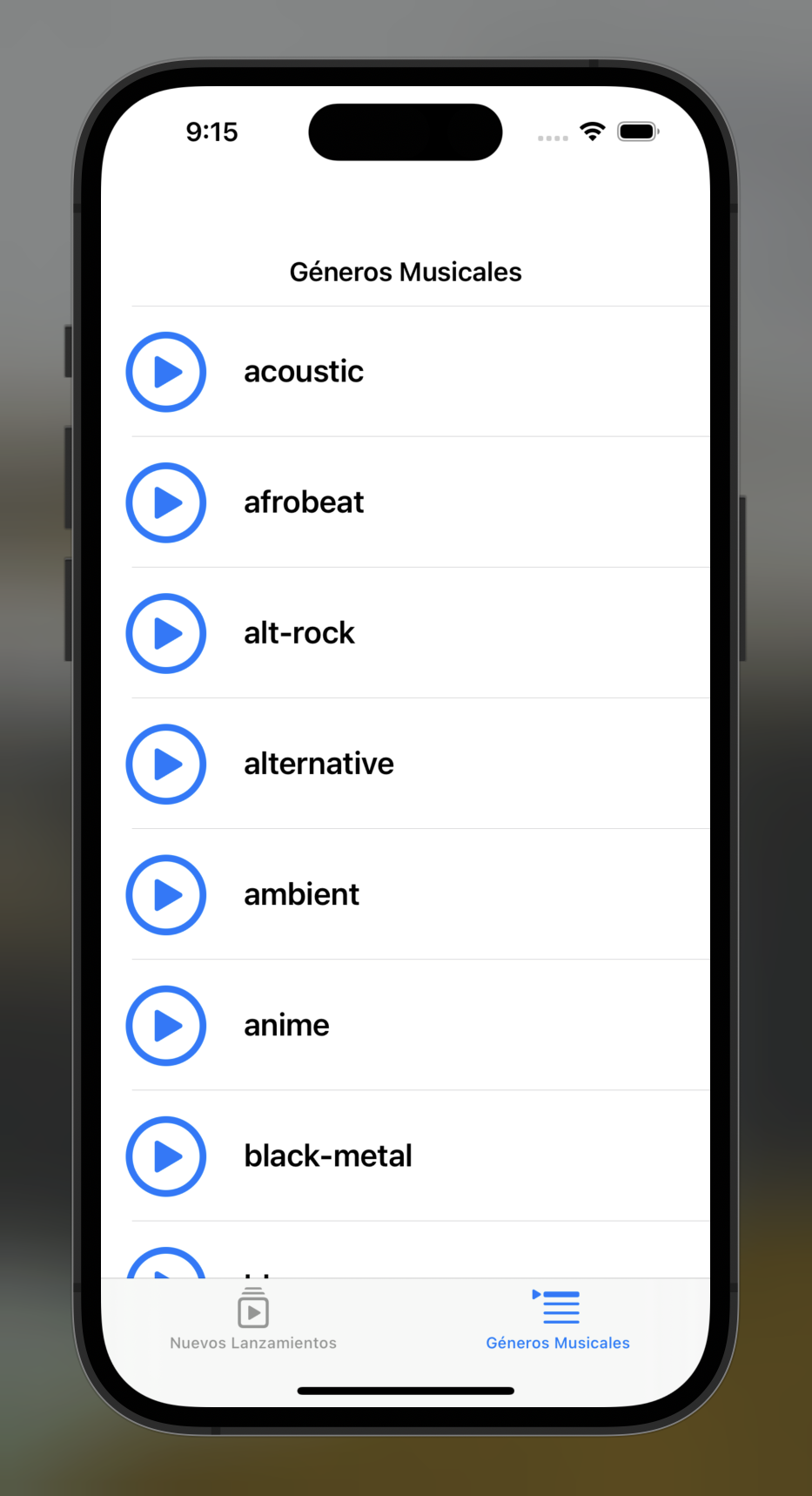Tap the battery indicator in the status bar
812x1496 pixels.
pyautogui.click(x=638, y=131)
